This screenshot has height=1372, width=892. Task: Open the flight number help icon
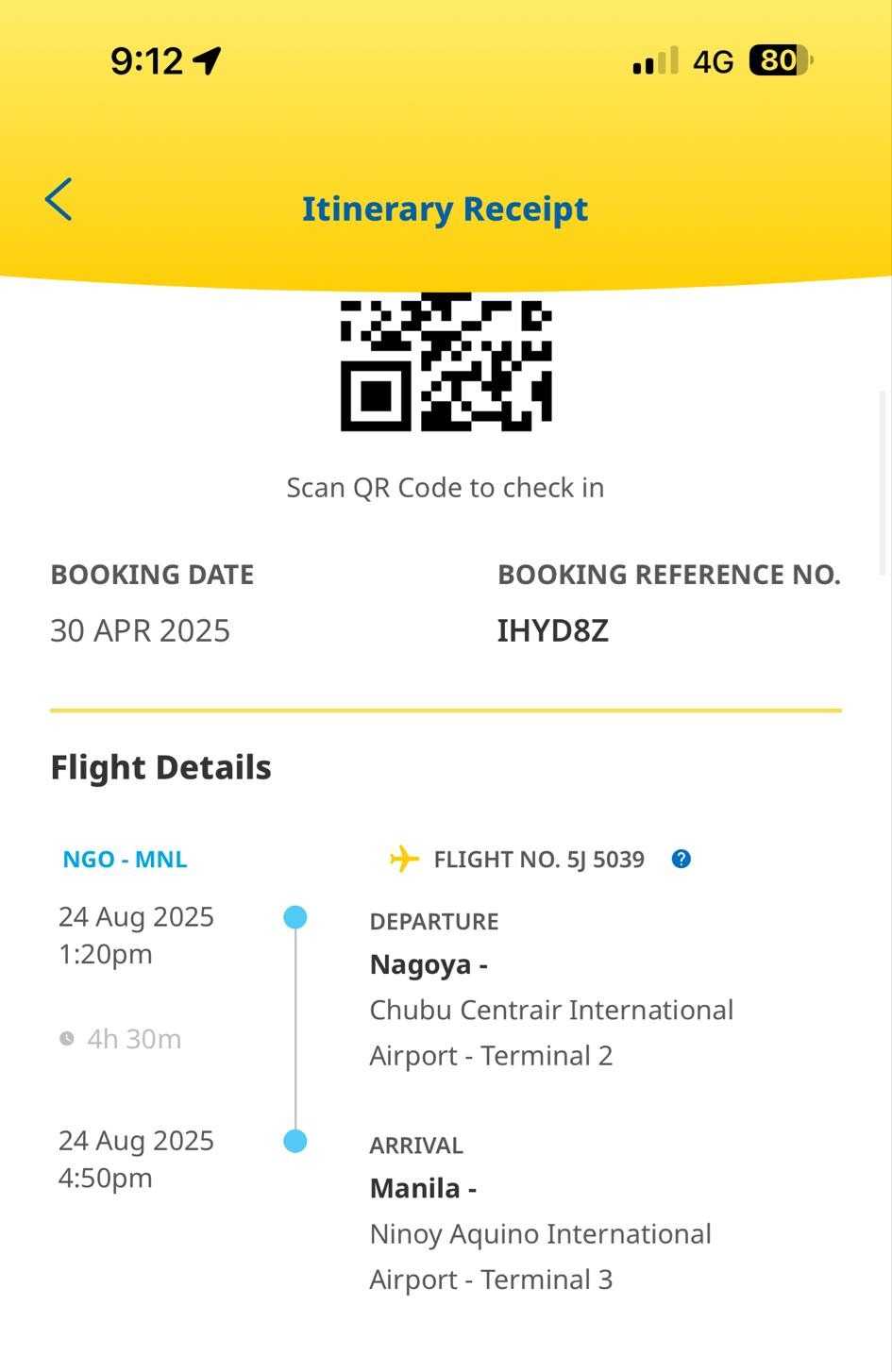pos(681,859)
